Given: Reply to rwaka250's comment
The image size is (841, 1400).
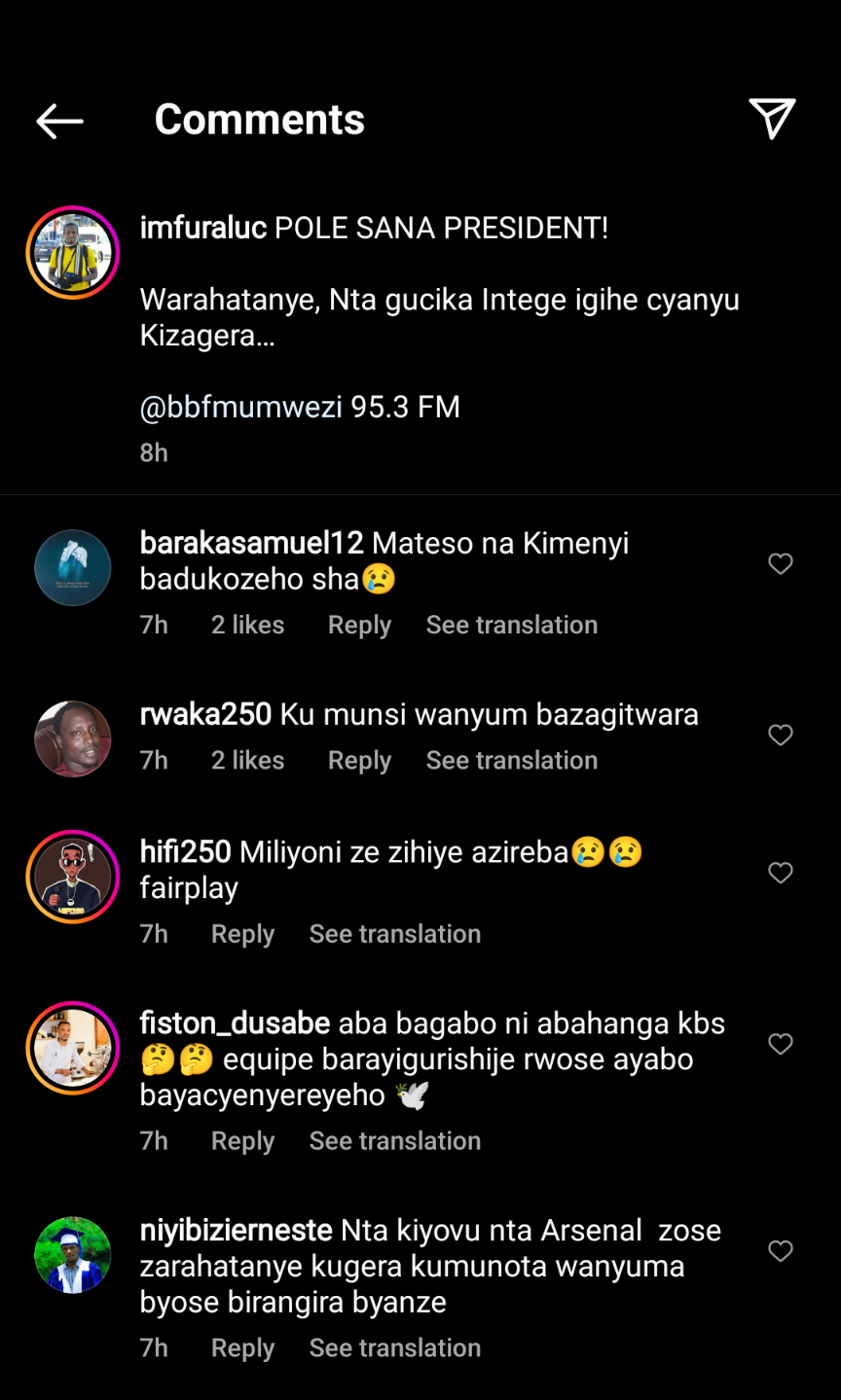Looking at the screenshot, I should click(x=359, y=760).
